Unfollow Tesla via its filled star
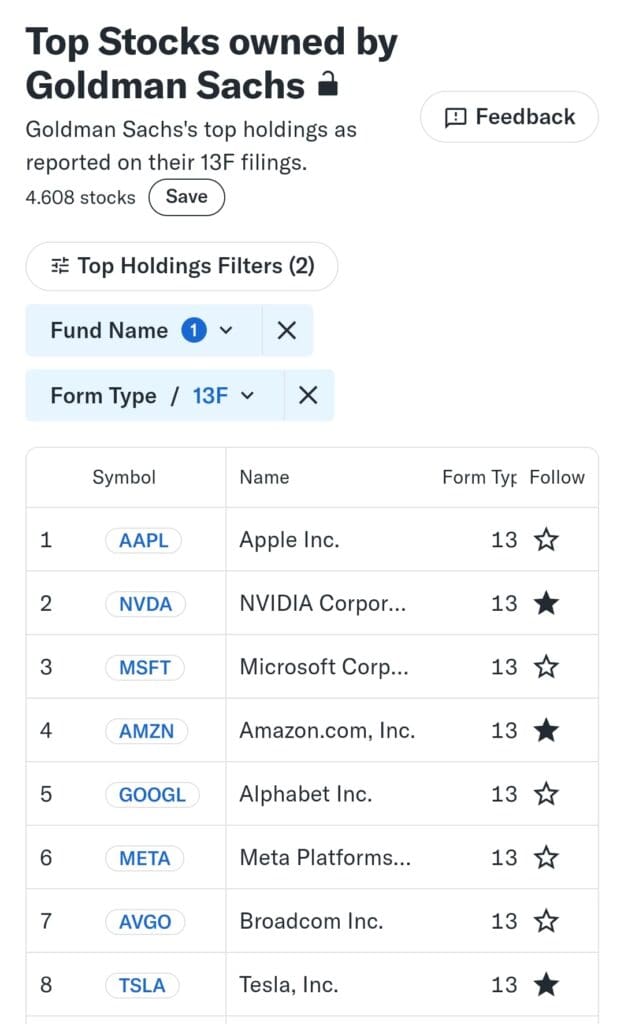Screen dimensions: 624x1024 tap(546, 985)
